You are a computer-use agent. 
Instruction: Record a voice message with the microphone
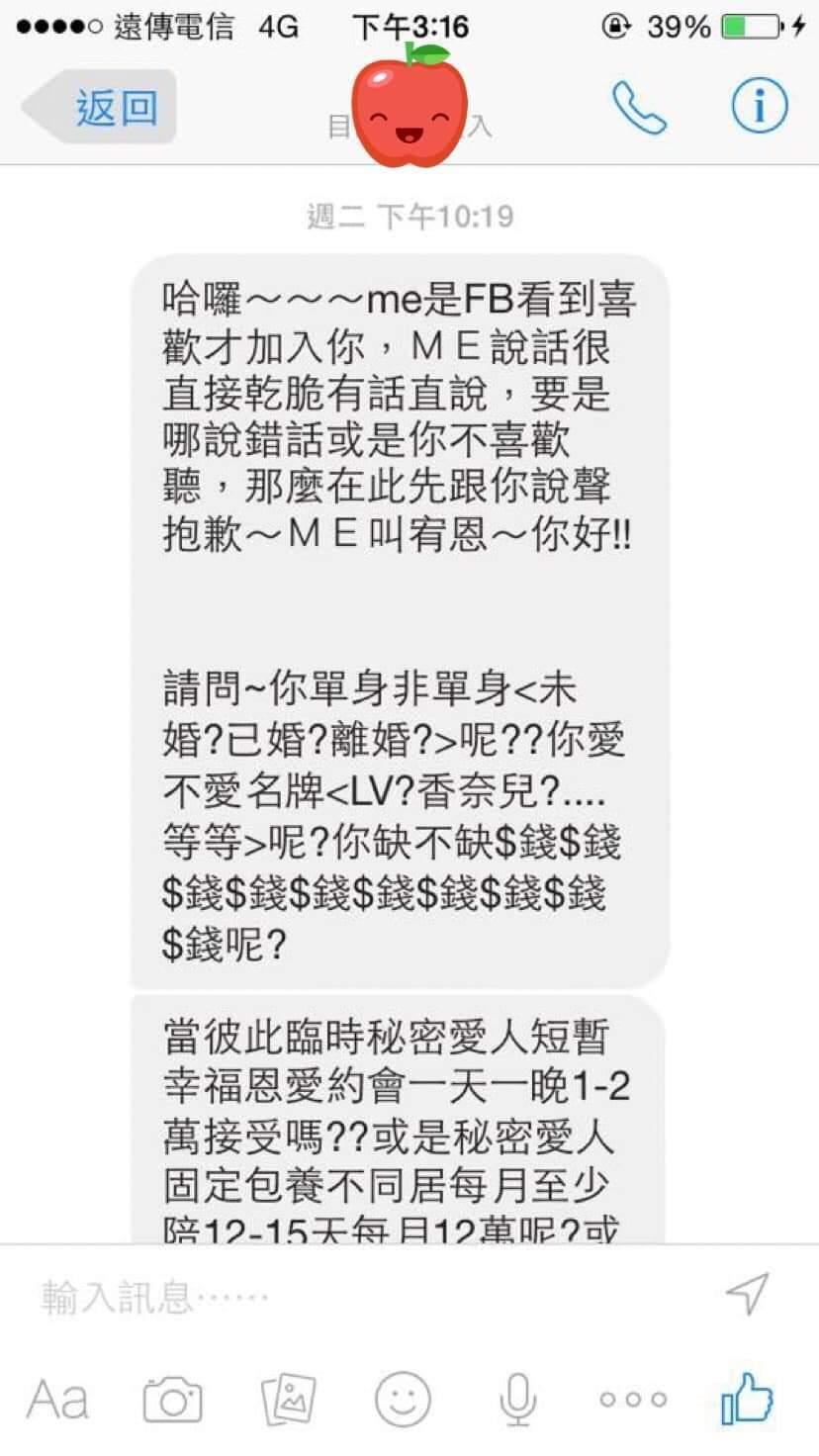517,1400
